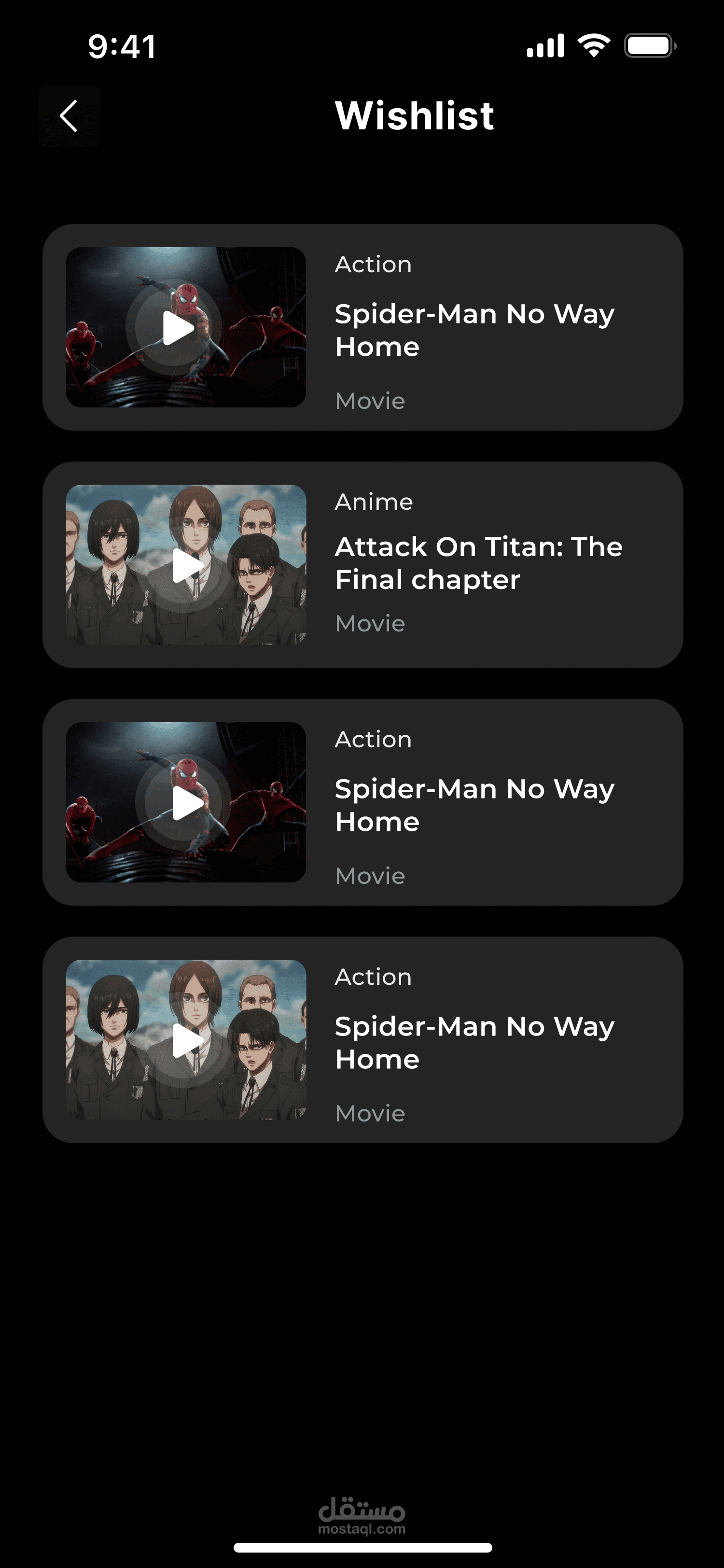This screenshot has width=724, height=1568.
Task: Play the Attack On Titan: The Final chapter video
Action: [186, 565]
